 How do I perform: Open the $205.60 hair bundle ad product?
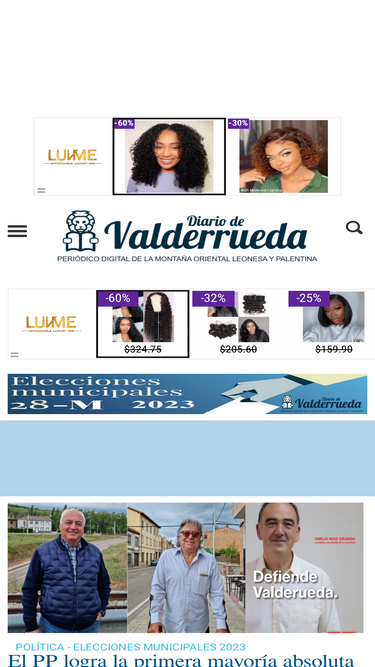coord(238,324)
